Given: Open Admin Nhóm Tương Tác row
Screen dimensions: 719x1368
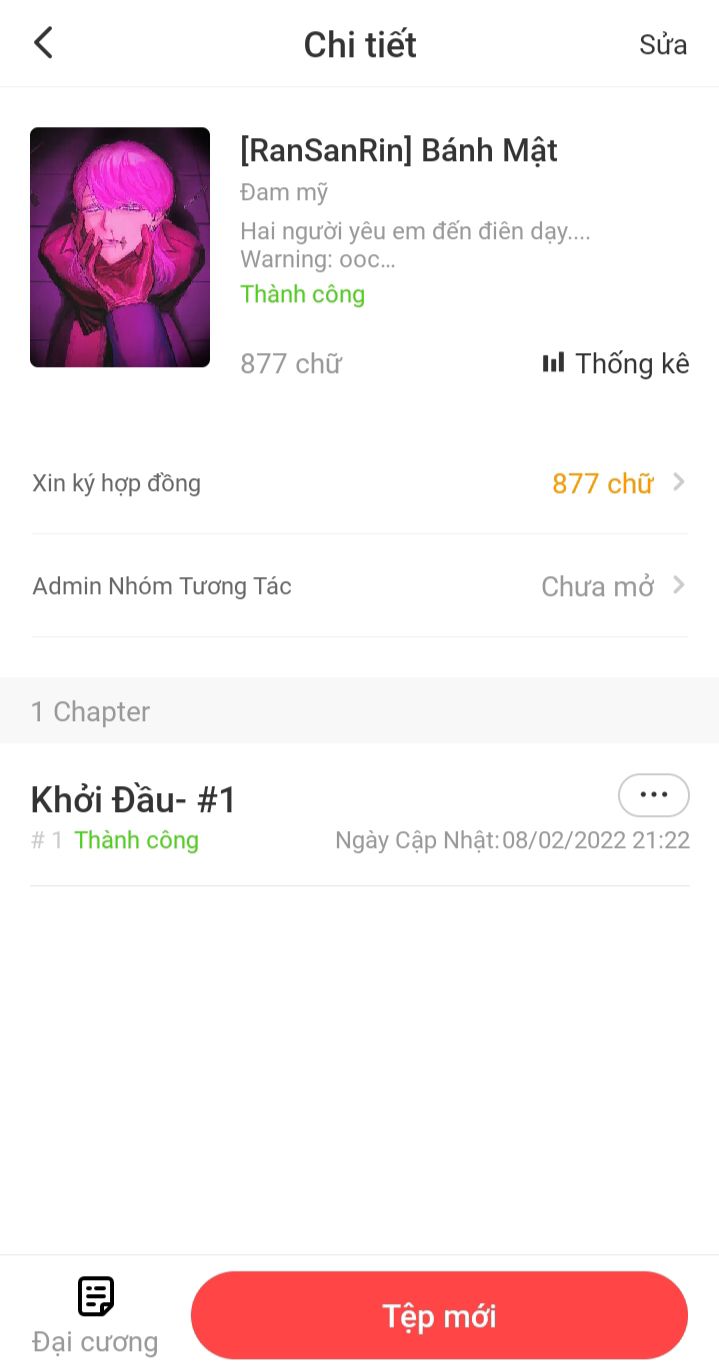Looking at the screenshot, I should (x=359, y=586).
